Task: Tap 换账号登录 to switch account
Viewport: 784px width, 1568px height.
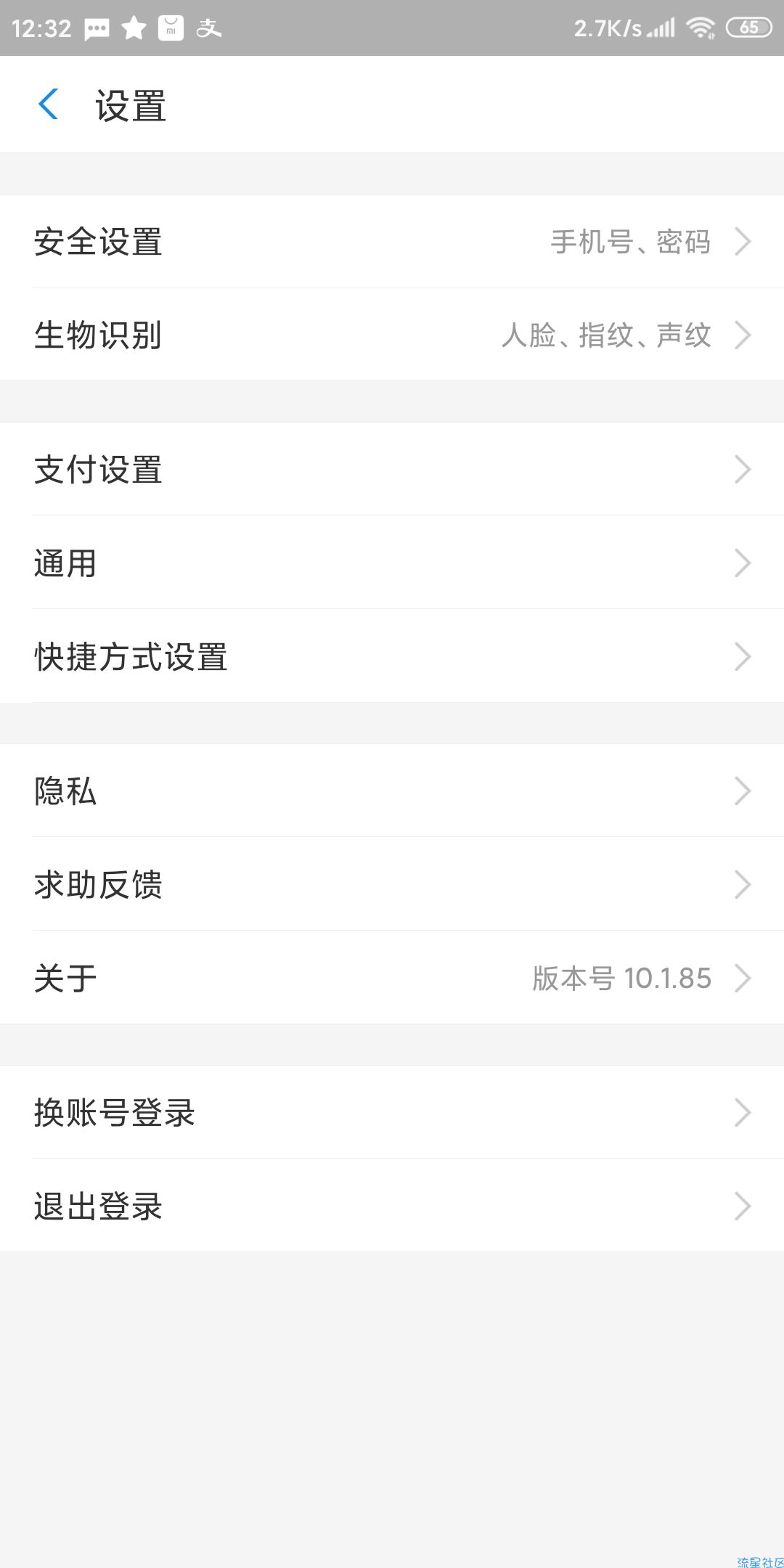Action: pos(392,1112)
